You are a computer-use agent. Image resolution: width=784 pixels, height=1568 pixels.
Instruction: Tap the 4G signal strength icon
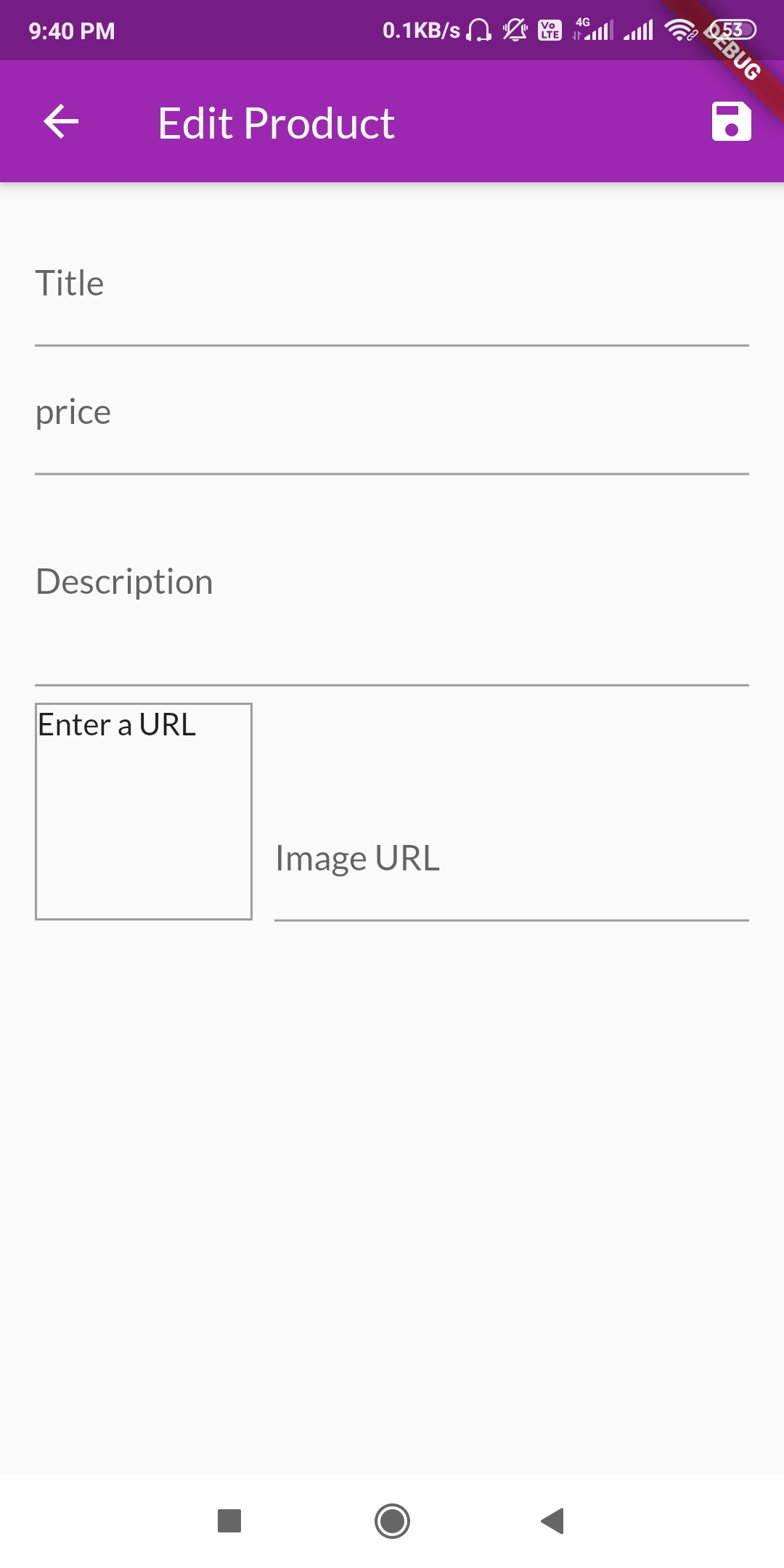(x=592, y=30)
